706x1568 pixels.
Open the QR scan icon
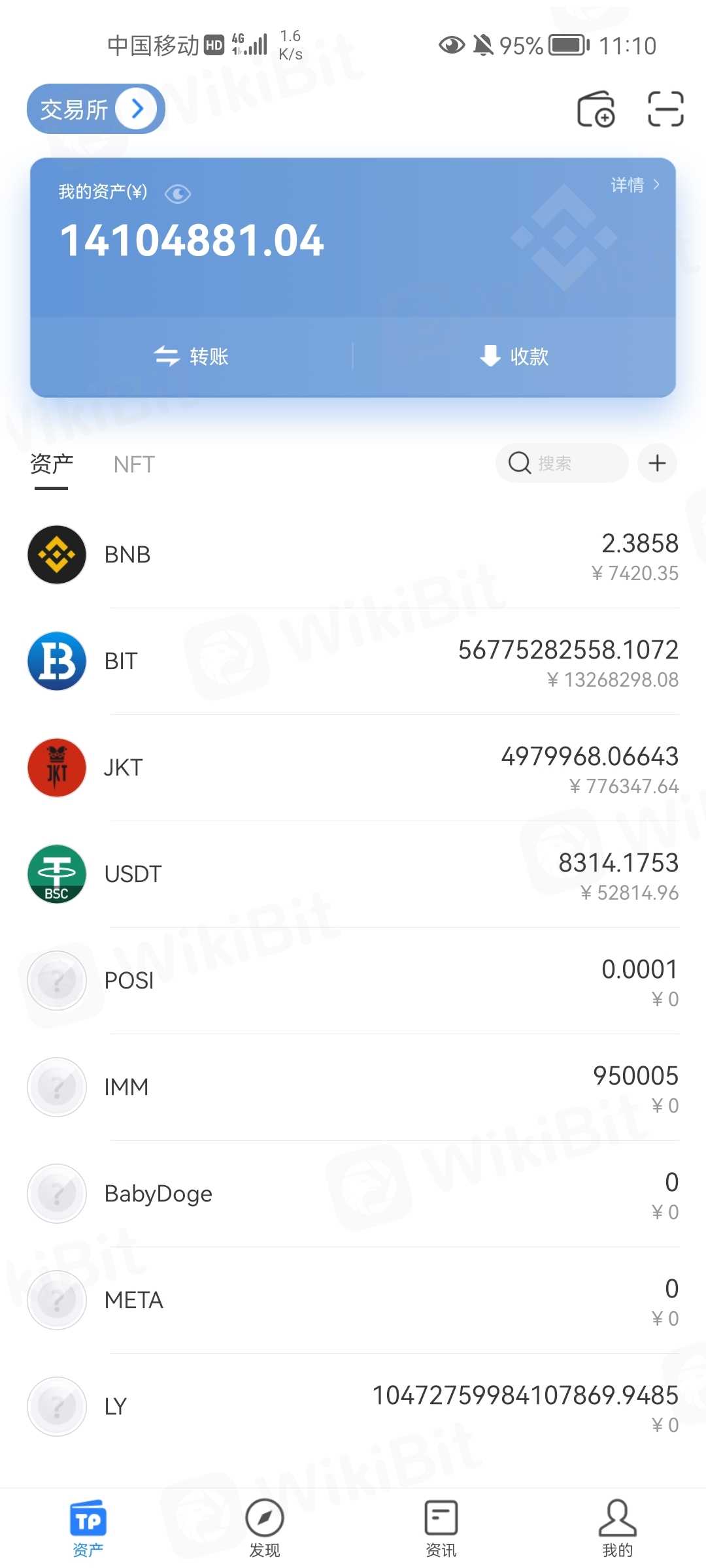tap(665, 109)
